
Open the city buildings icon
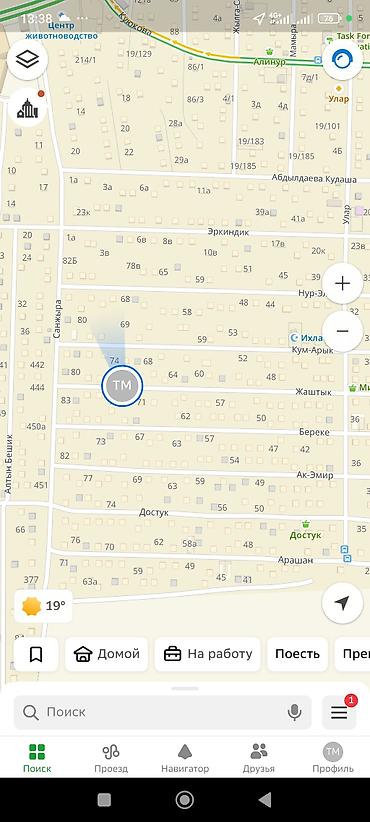[x=27, y=108]
